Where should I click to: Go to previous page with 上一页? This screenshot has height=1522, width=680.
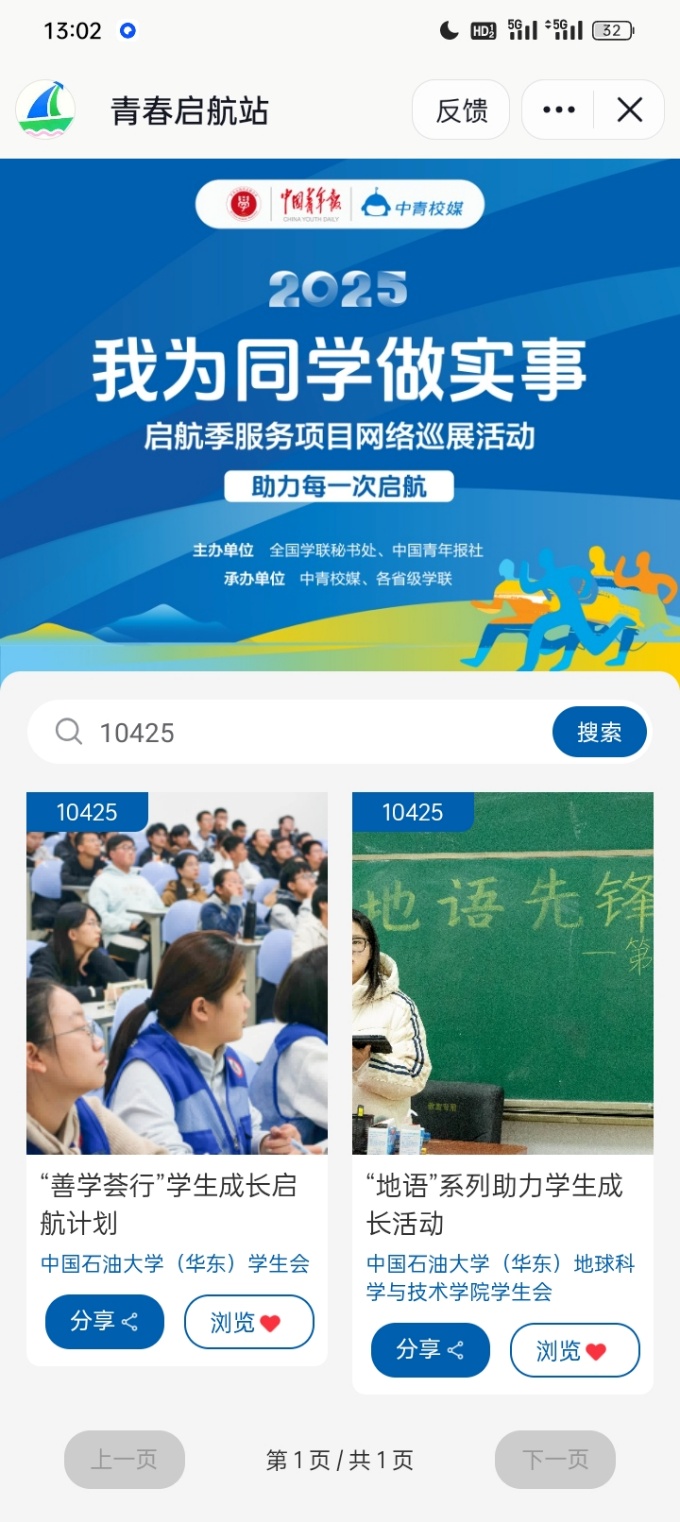pos(124,1460)
